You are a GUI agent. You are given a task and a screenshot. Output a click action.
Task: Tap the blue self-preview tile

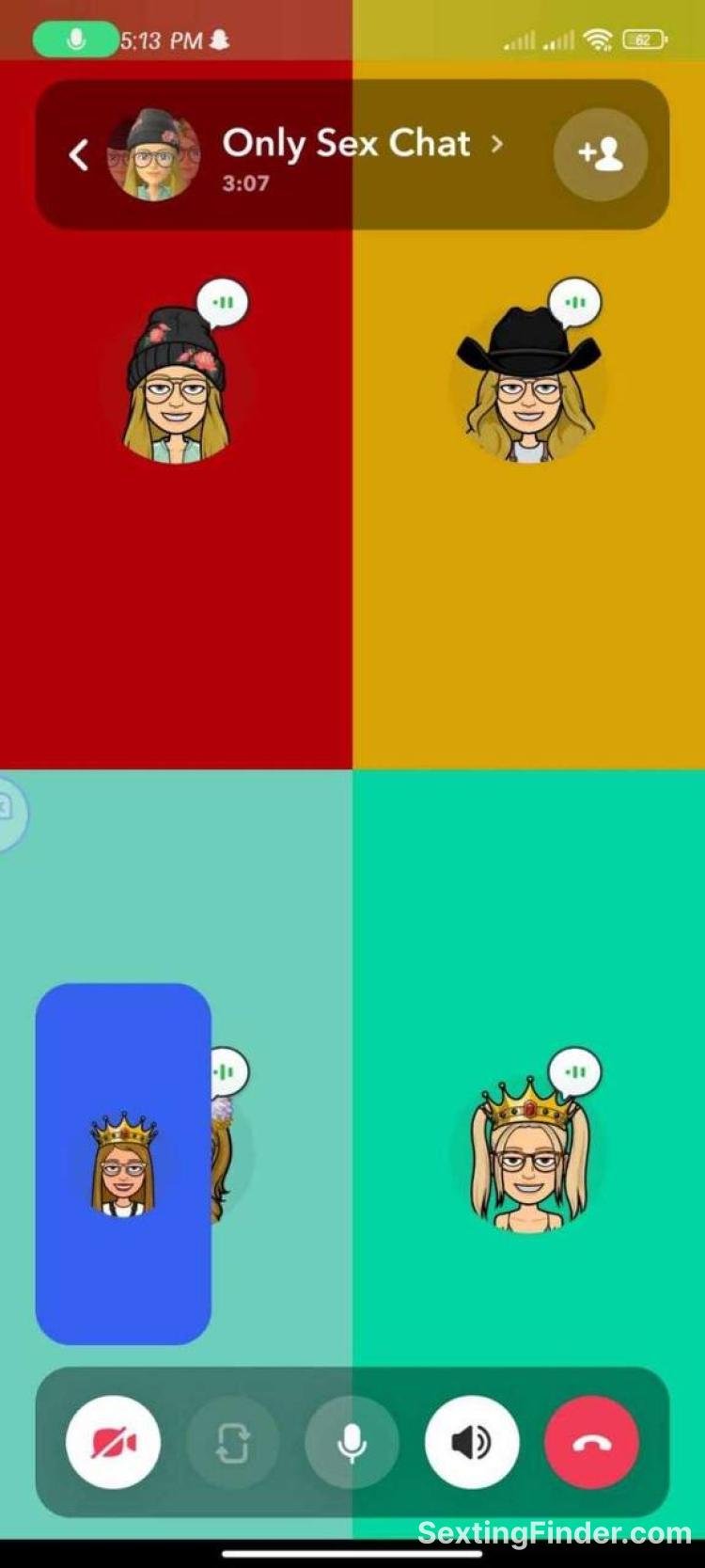(123, 1163)
